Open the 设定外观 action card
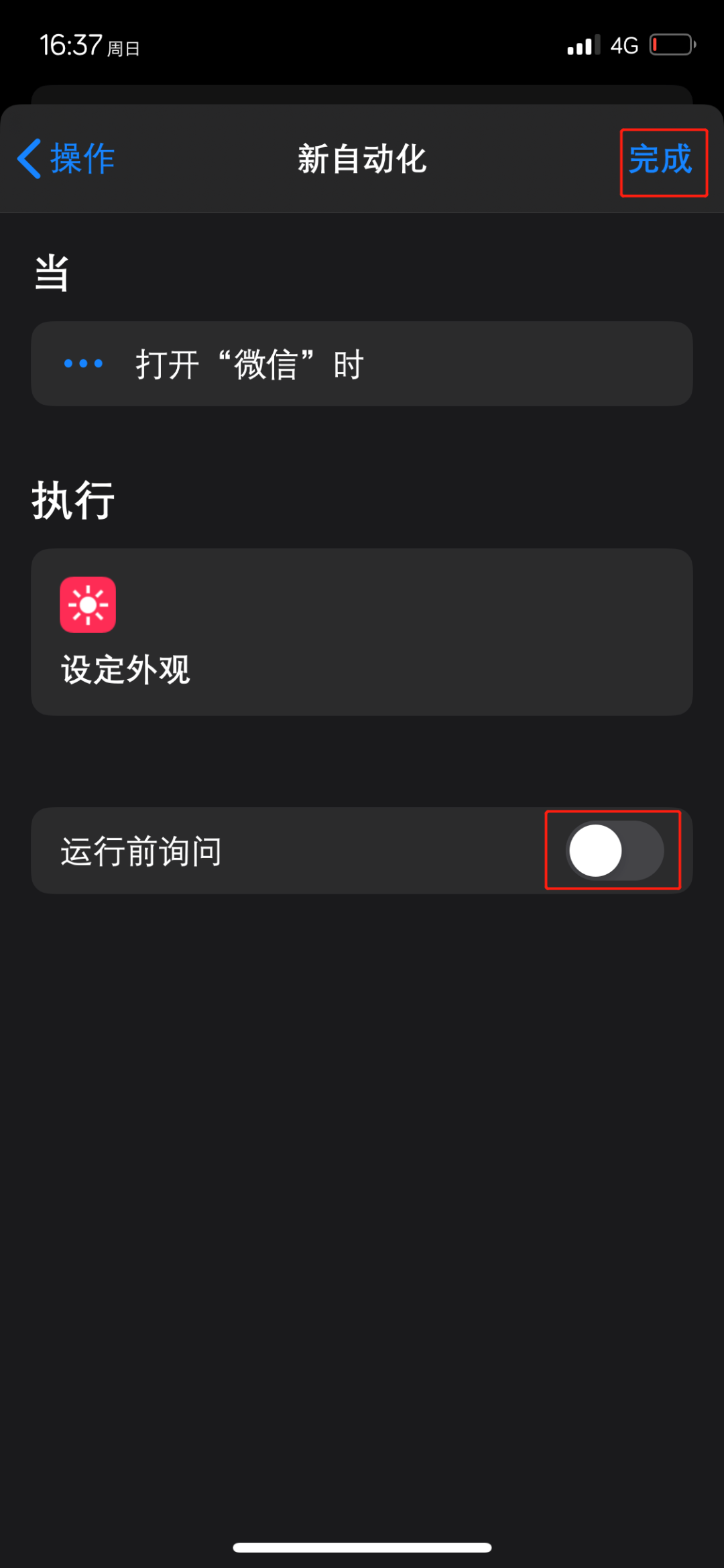 (361, 631)
